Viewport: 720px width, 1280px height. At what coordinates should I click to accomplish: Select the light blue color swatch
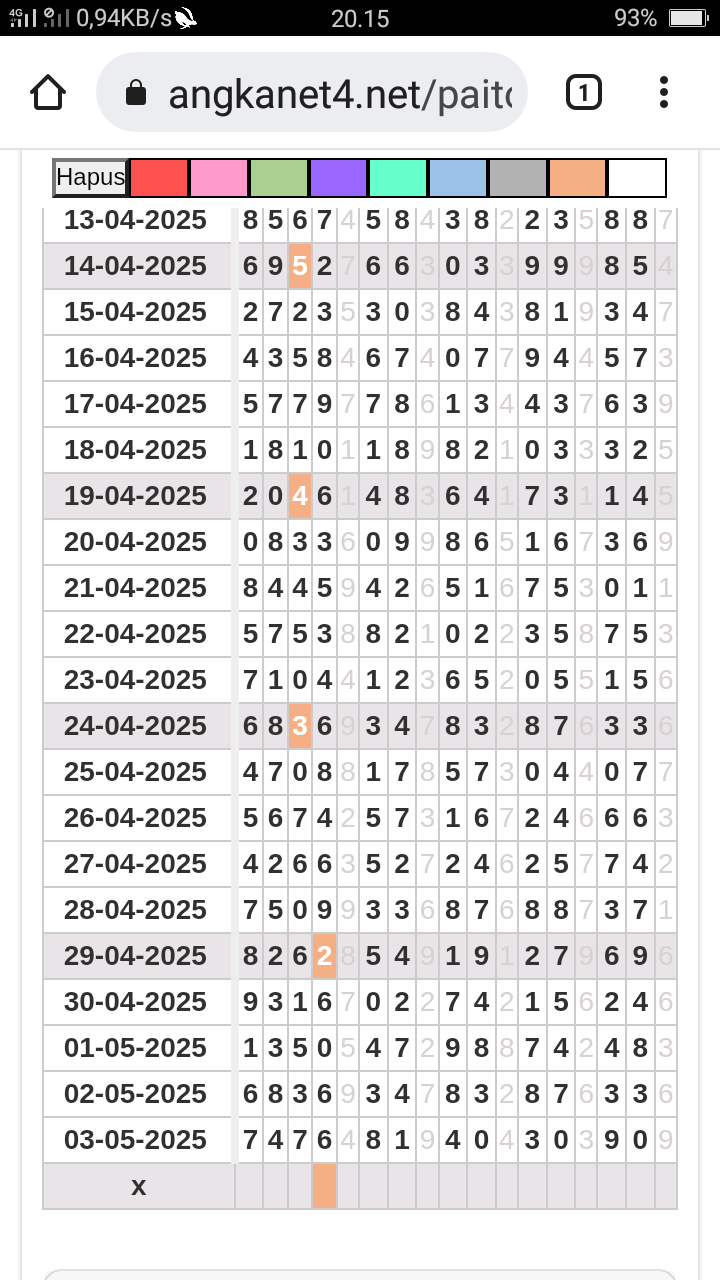pyautogui.click(x=458, y=178)
